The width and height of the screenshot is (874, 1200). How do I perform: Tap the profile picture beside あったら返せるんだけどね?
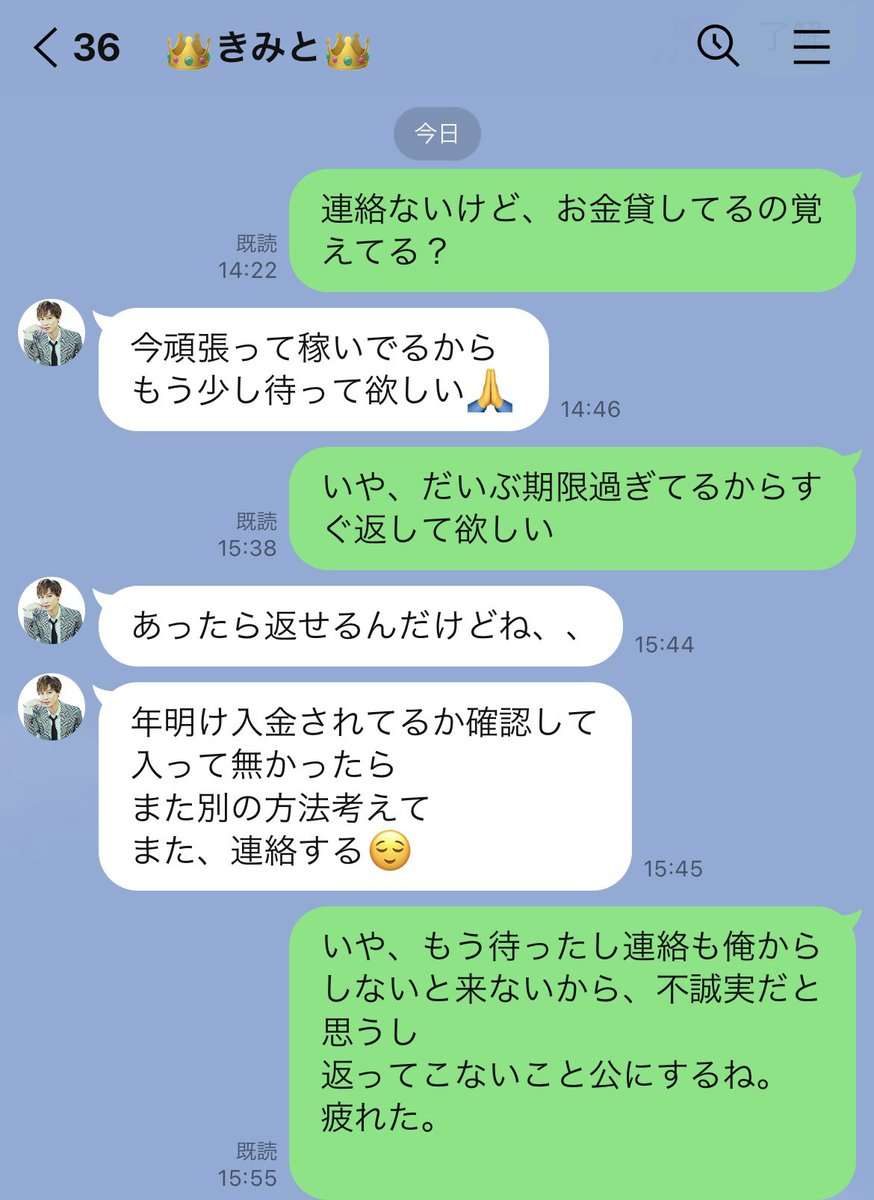[52, 610]
